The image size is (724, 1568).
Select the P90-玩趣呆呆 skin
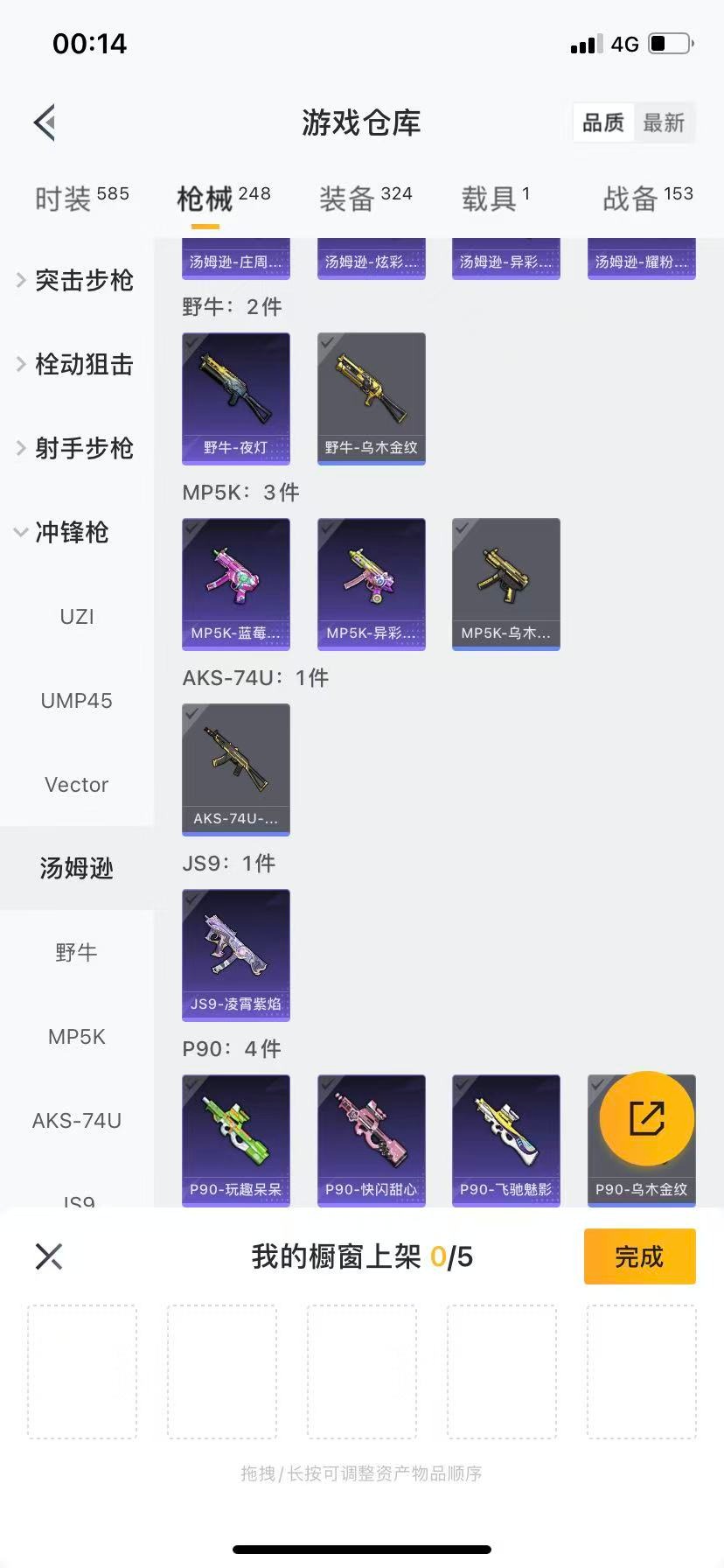[235, 1140]
